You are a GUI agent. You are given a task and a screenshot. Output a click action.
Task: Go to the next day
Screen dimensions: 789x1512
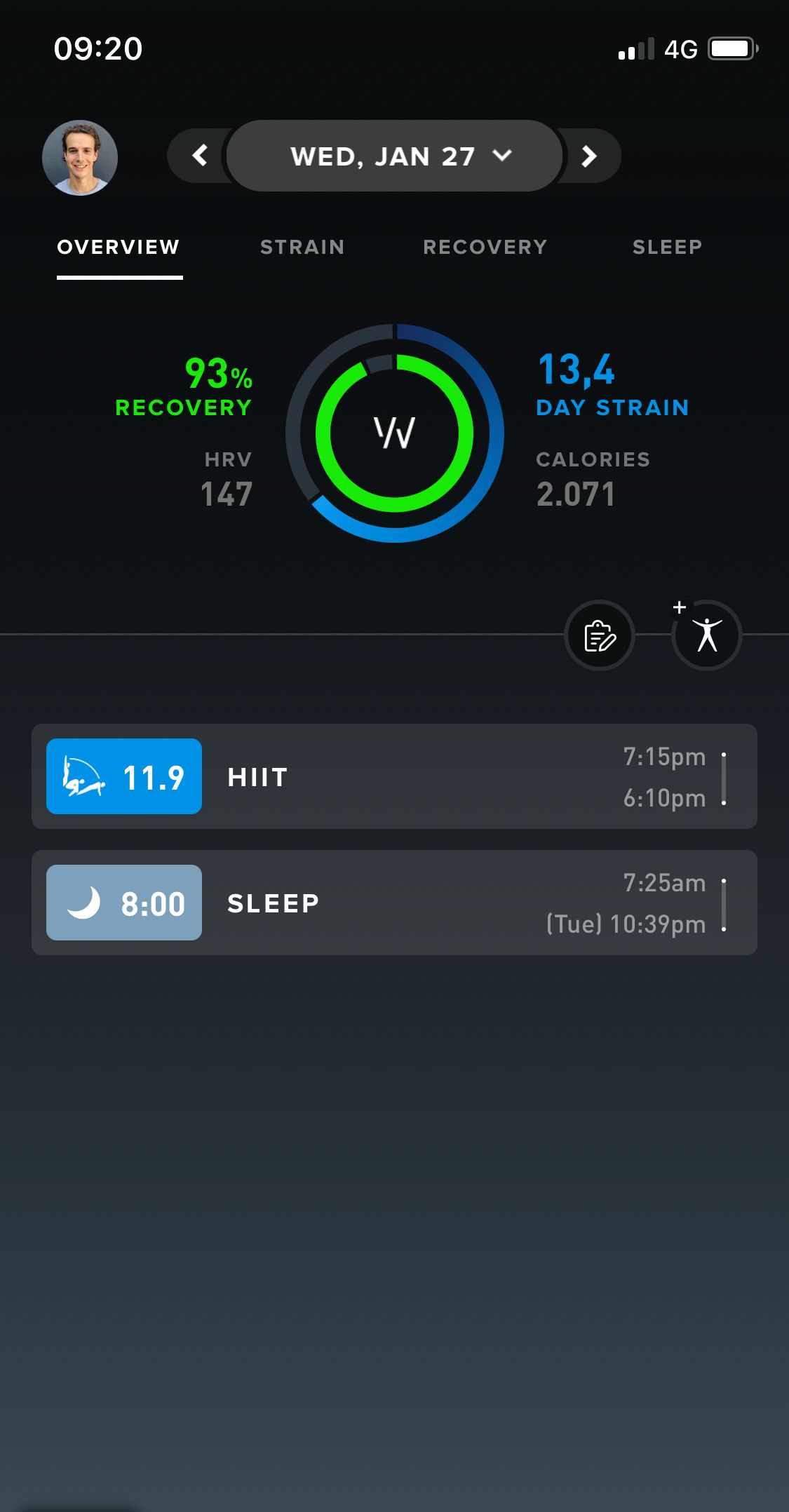(589, 156)
